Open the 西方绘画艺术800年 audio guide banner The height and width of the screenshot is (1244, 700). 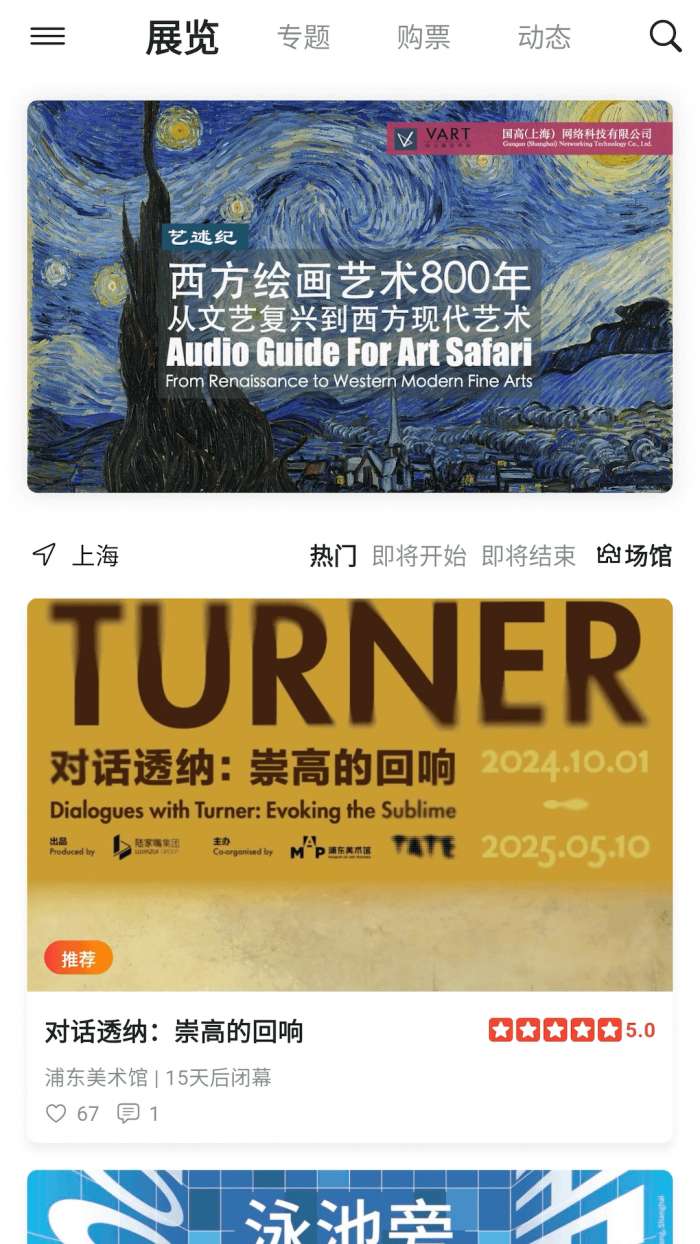[350, 296]
